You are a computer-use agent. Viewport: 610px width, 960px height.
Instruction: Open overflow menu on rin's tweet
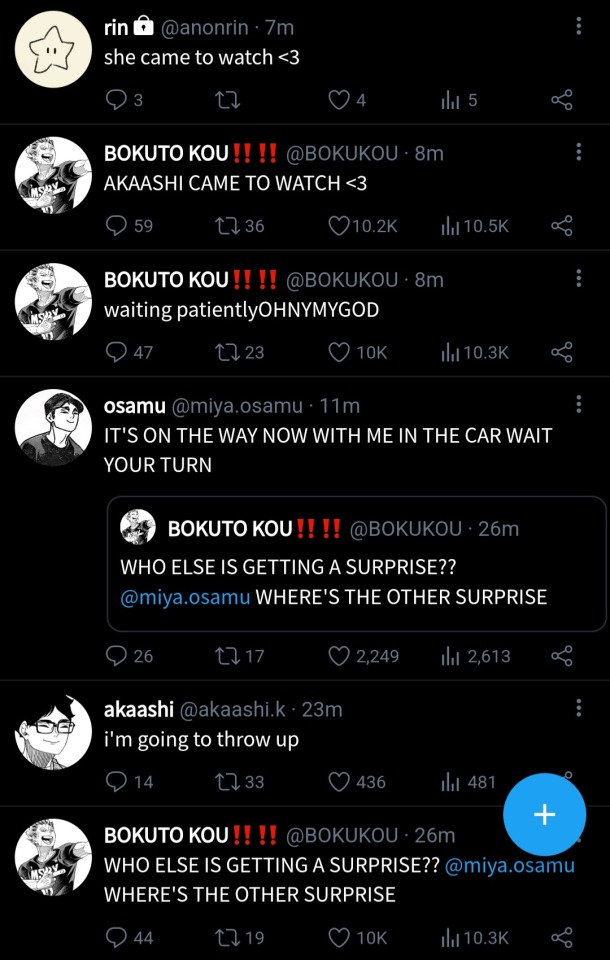tap(578, 26)
